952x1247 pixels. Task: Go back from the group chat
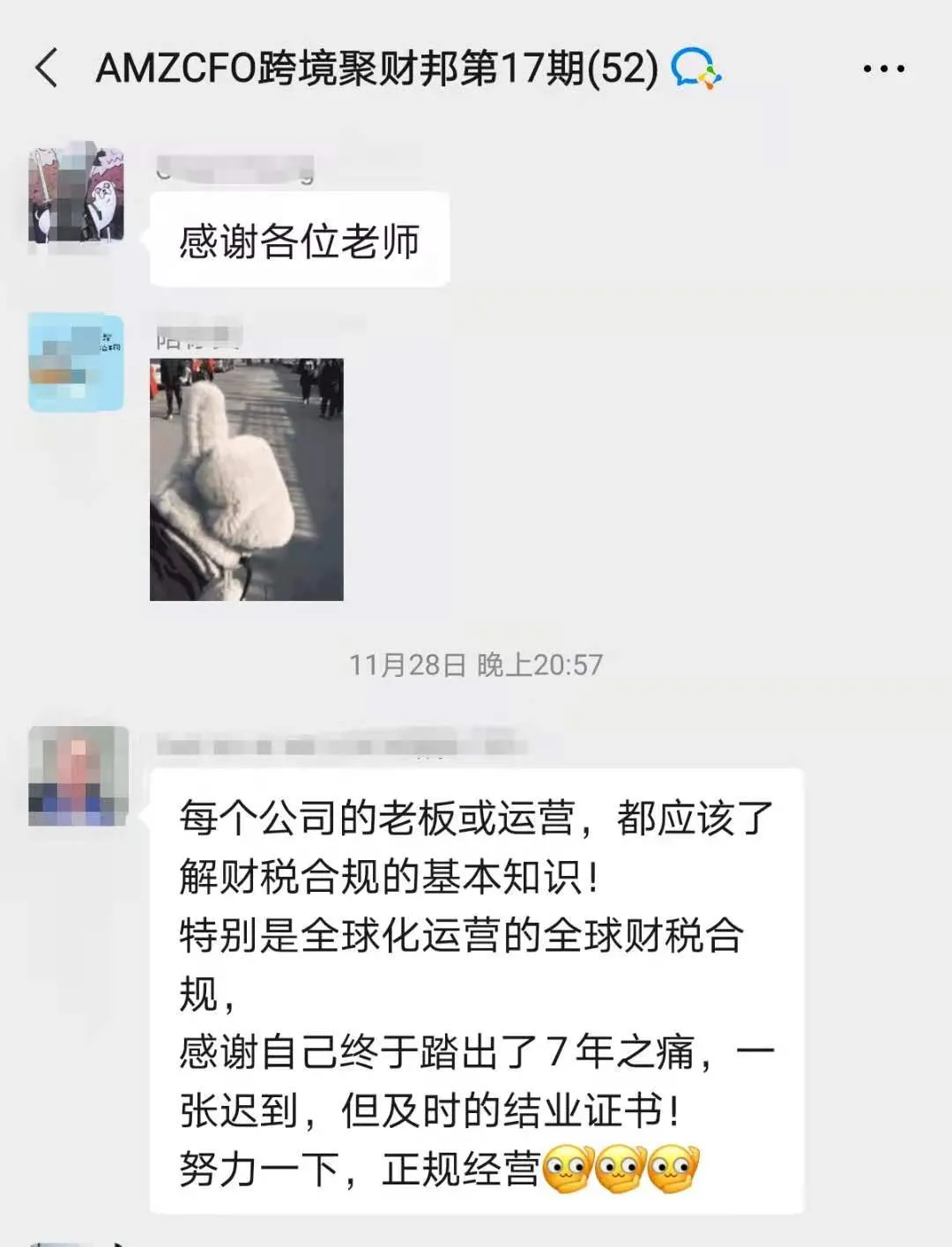click(x=47, y=68)
